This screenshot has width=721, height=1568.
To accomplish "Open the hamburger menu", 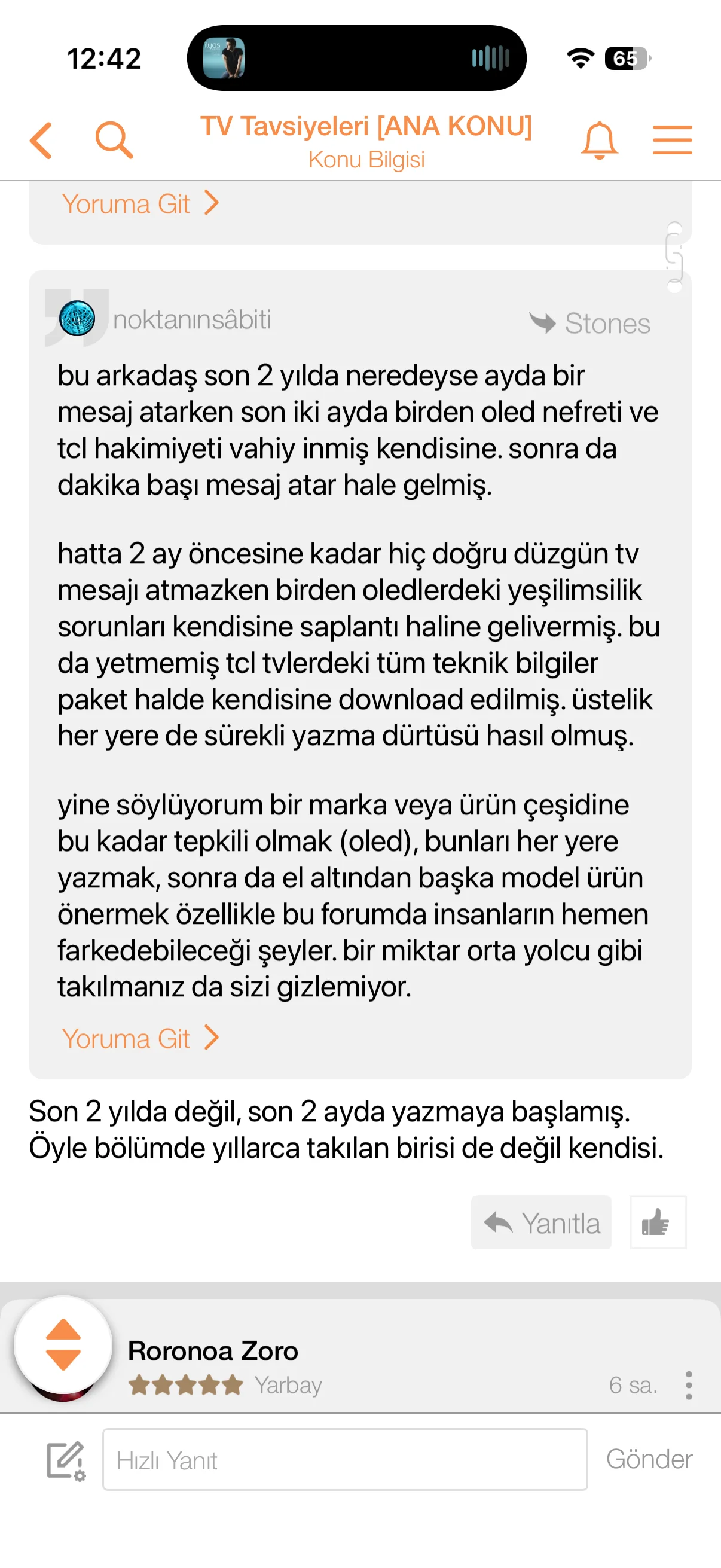I will coord(672,141).
